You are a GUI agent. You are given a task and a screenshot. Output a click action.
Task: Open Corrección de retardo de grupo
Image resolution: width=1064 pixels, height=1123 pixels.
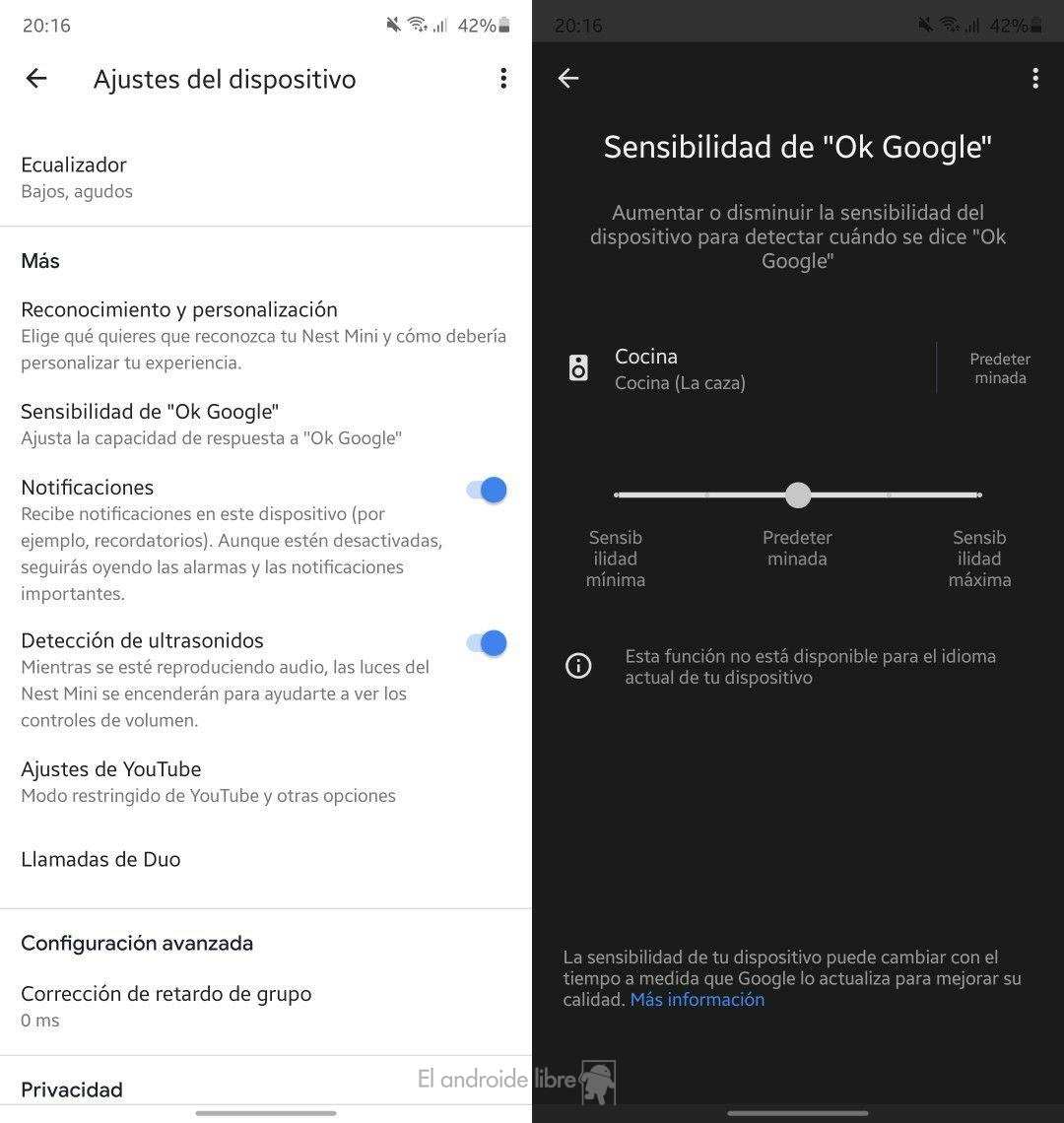click(x=166, y=1005)
